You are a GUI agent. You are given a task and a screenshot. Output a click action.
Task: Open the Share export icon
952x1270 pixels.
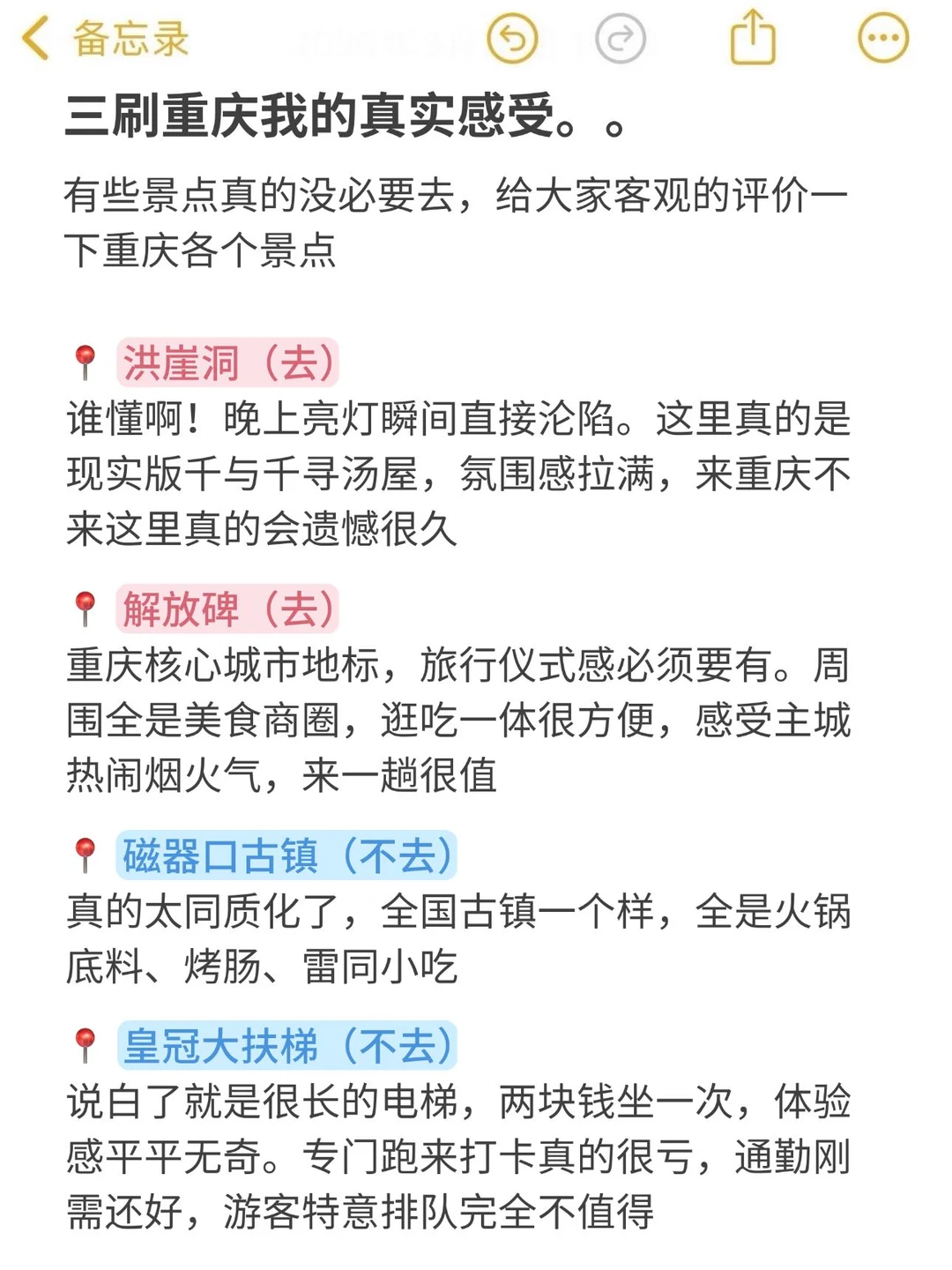754,37
